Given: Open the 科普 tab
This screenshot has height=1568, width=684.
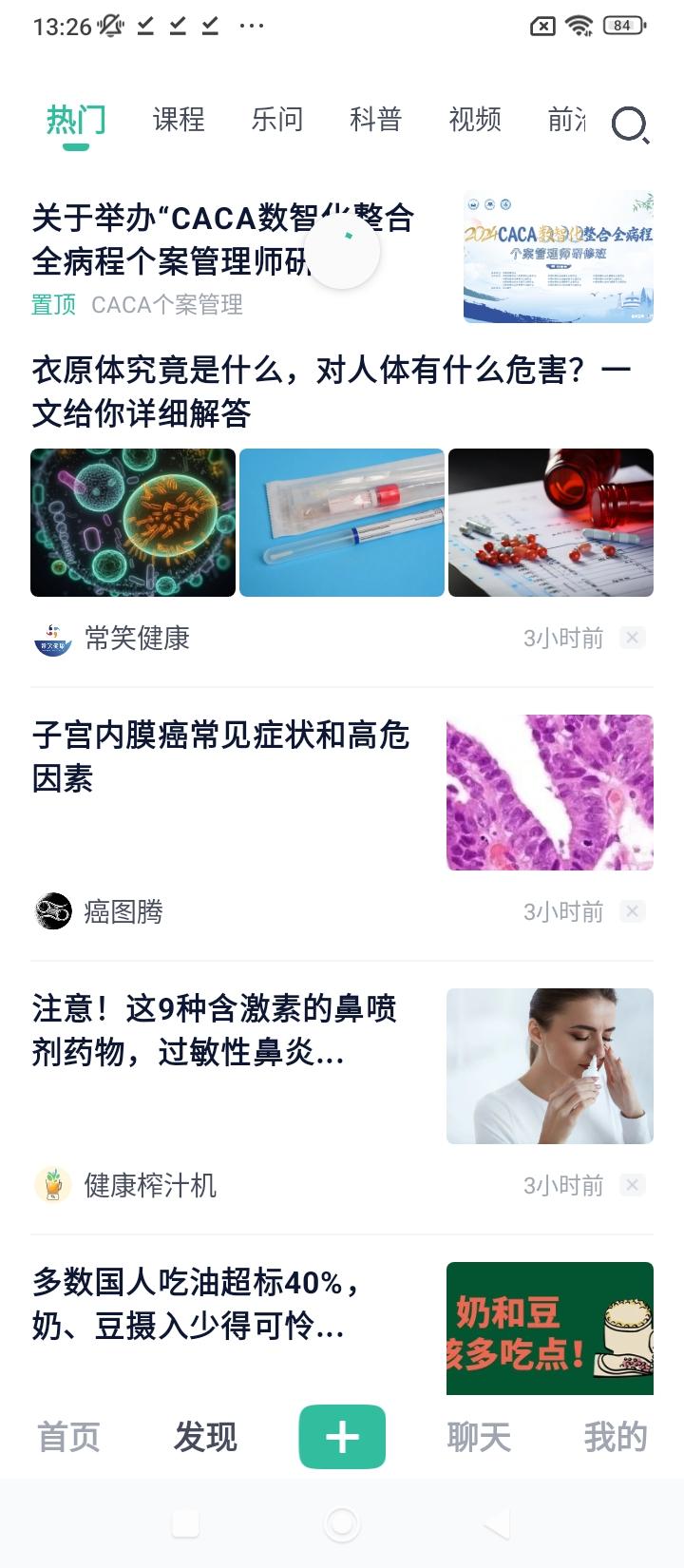Looking at the screenshot, I should 374,120.
